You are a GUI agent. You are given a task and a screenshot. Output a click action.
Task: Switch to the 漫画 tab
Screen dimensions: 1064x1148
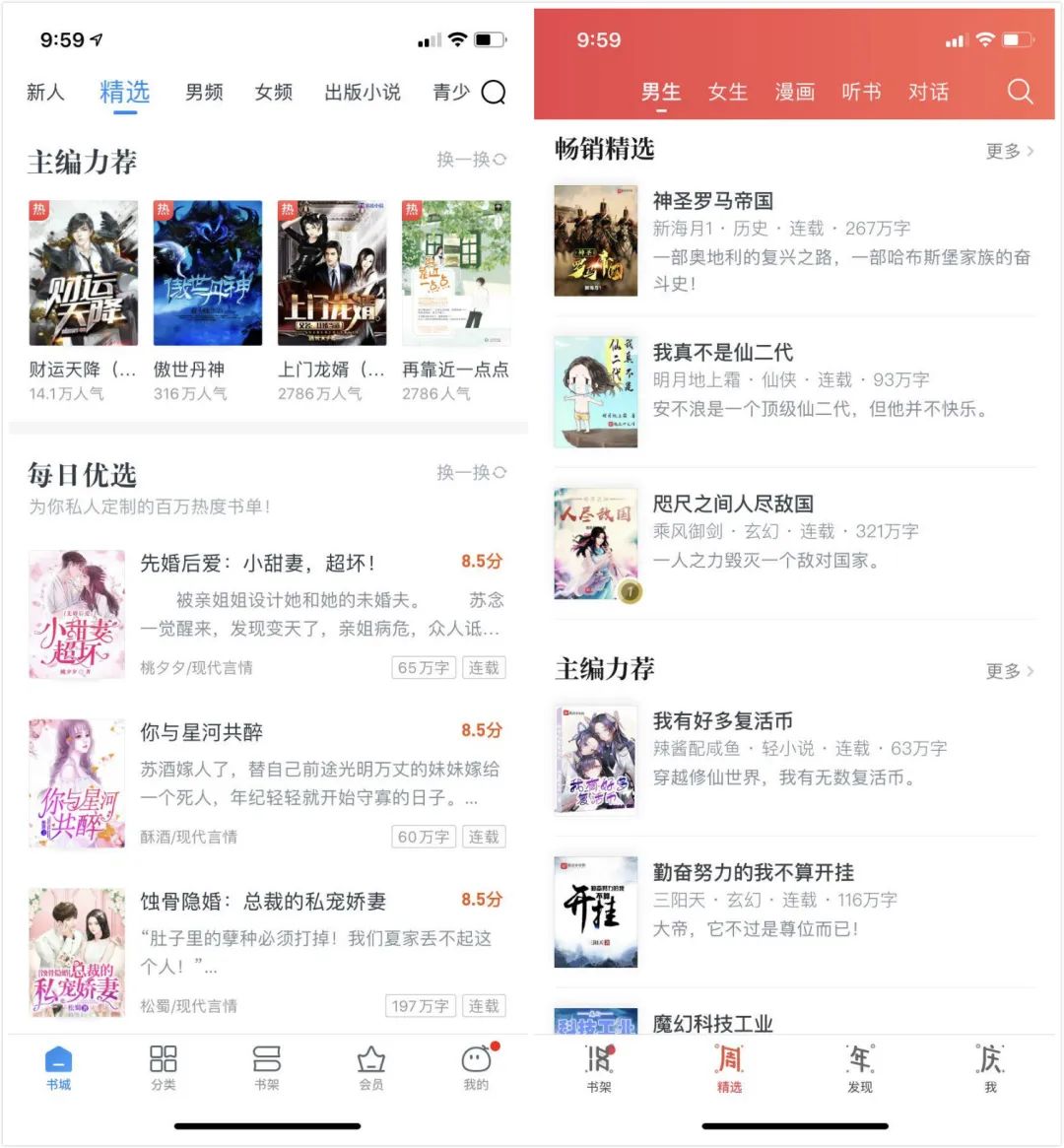click(x=794, y=93)
